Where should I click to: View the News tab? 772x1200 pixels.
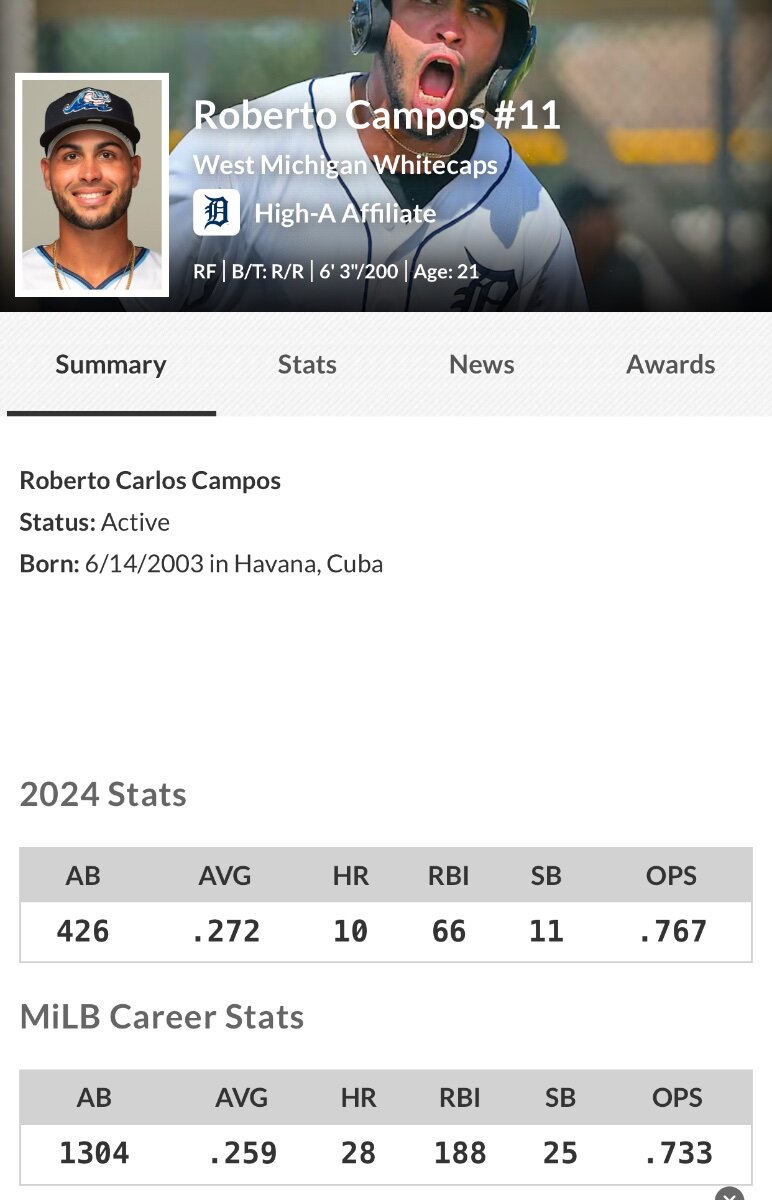[x=481, y=365]
